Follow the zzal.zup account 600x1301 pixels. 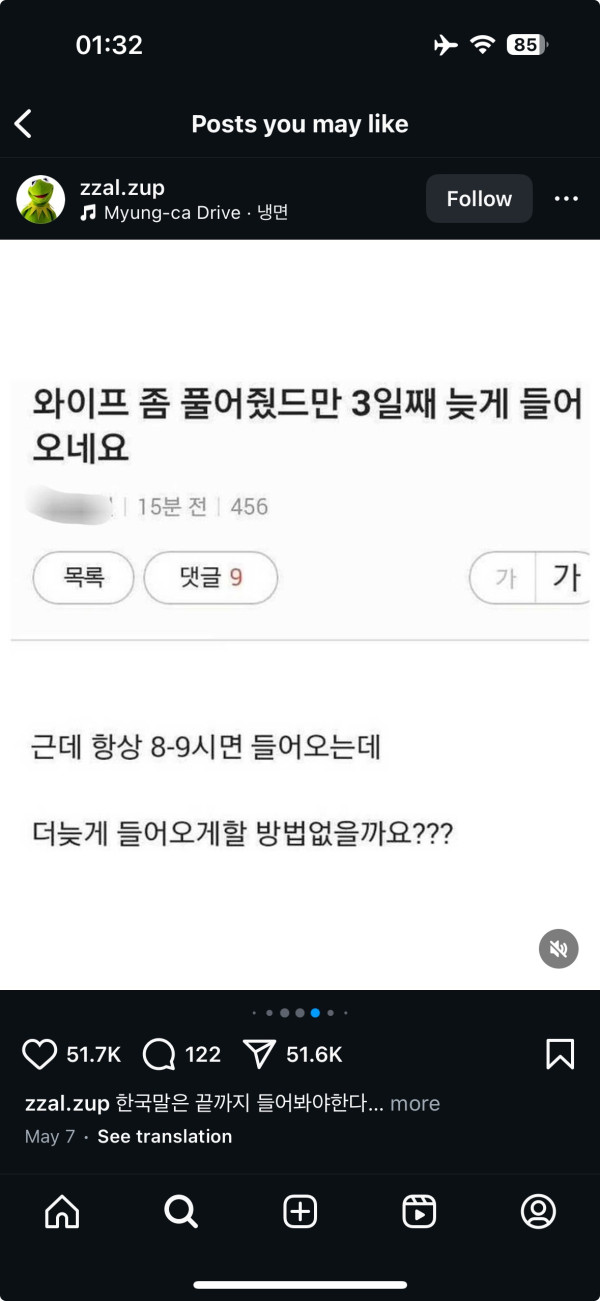tap(479, 199)
